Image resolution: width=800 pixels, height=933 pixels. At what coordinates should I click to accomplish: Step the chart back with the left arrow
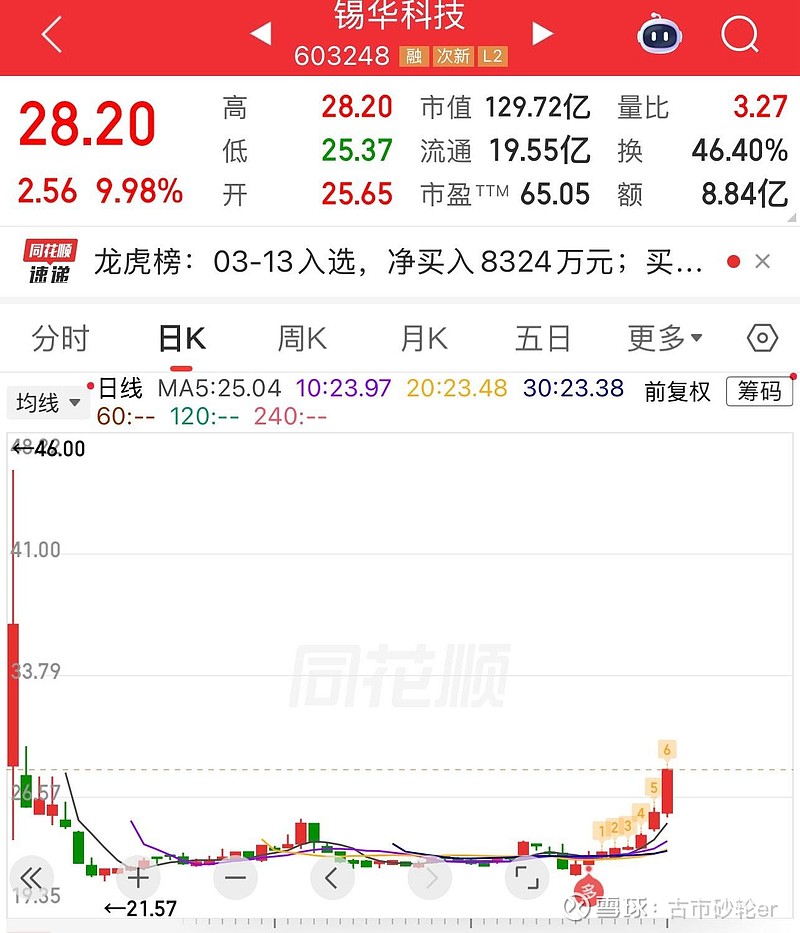pyautogui.click(x=332, y=878)
